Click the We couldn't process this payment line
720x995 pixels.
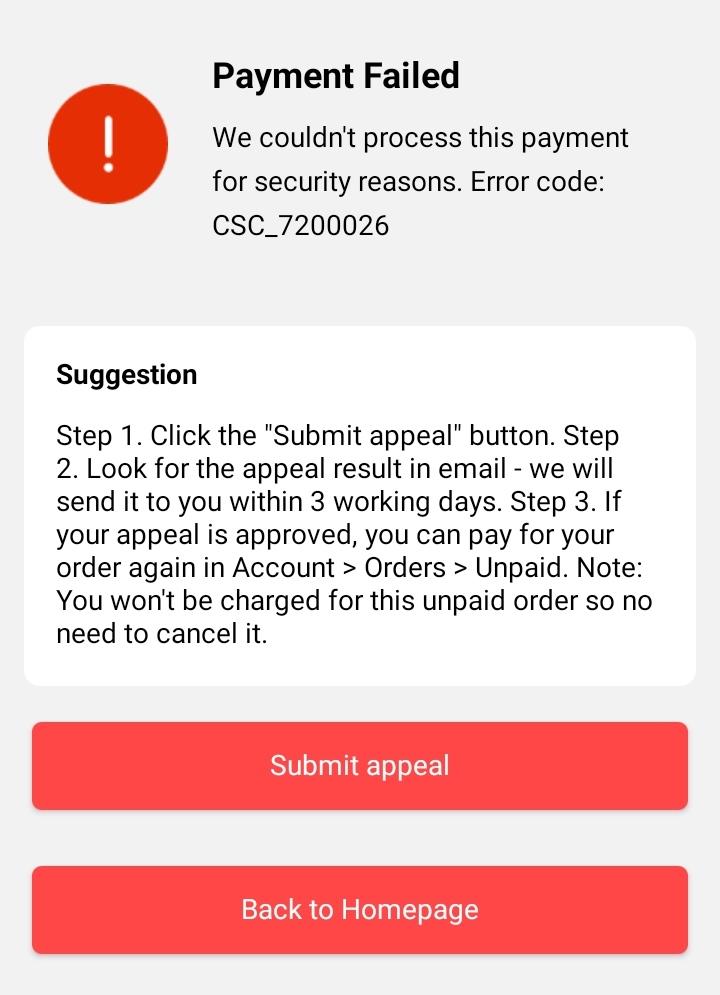click(x=420, y=137)
